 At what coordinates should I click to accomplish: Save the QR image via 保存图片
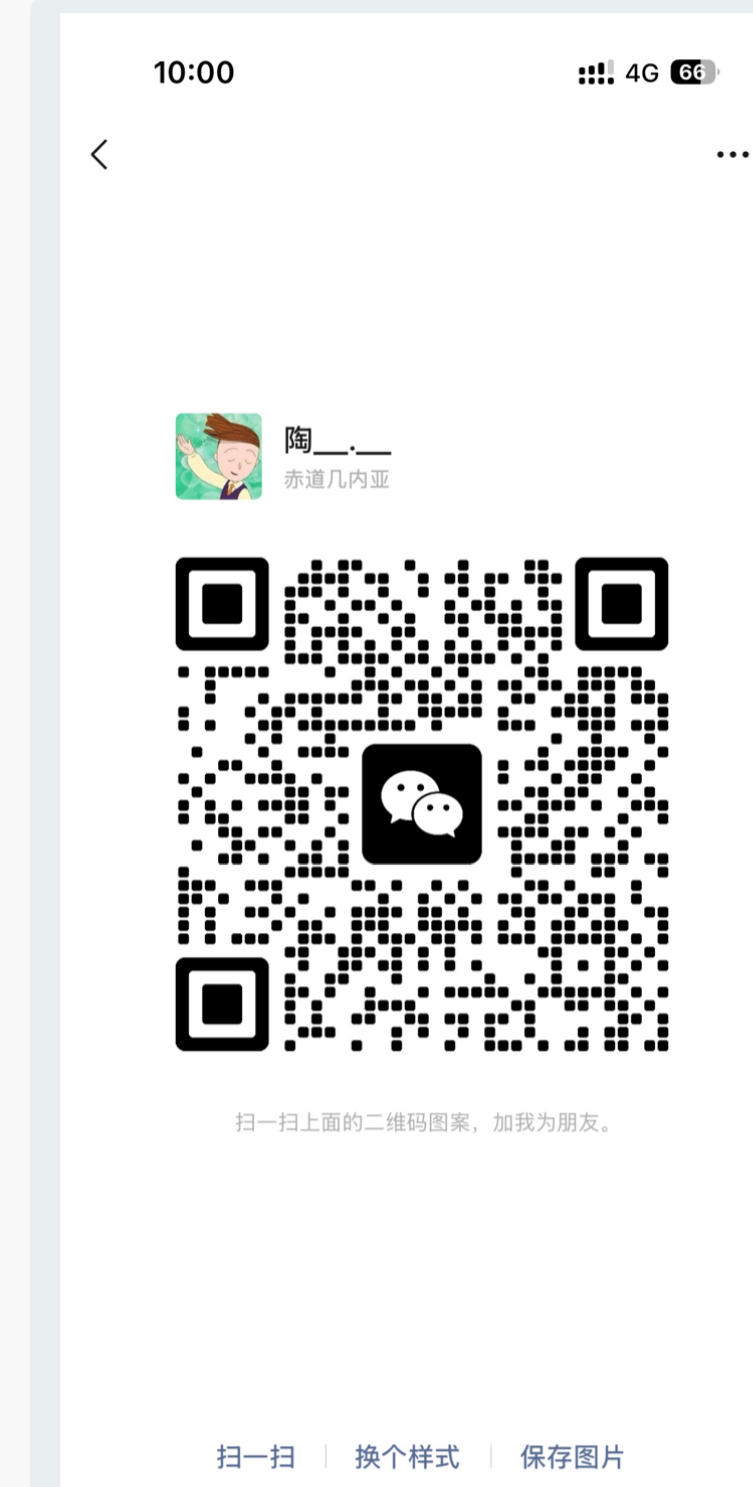[x=572, y=1457]
